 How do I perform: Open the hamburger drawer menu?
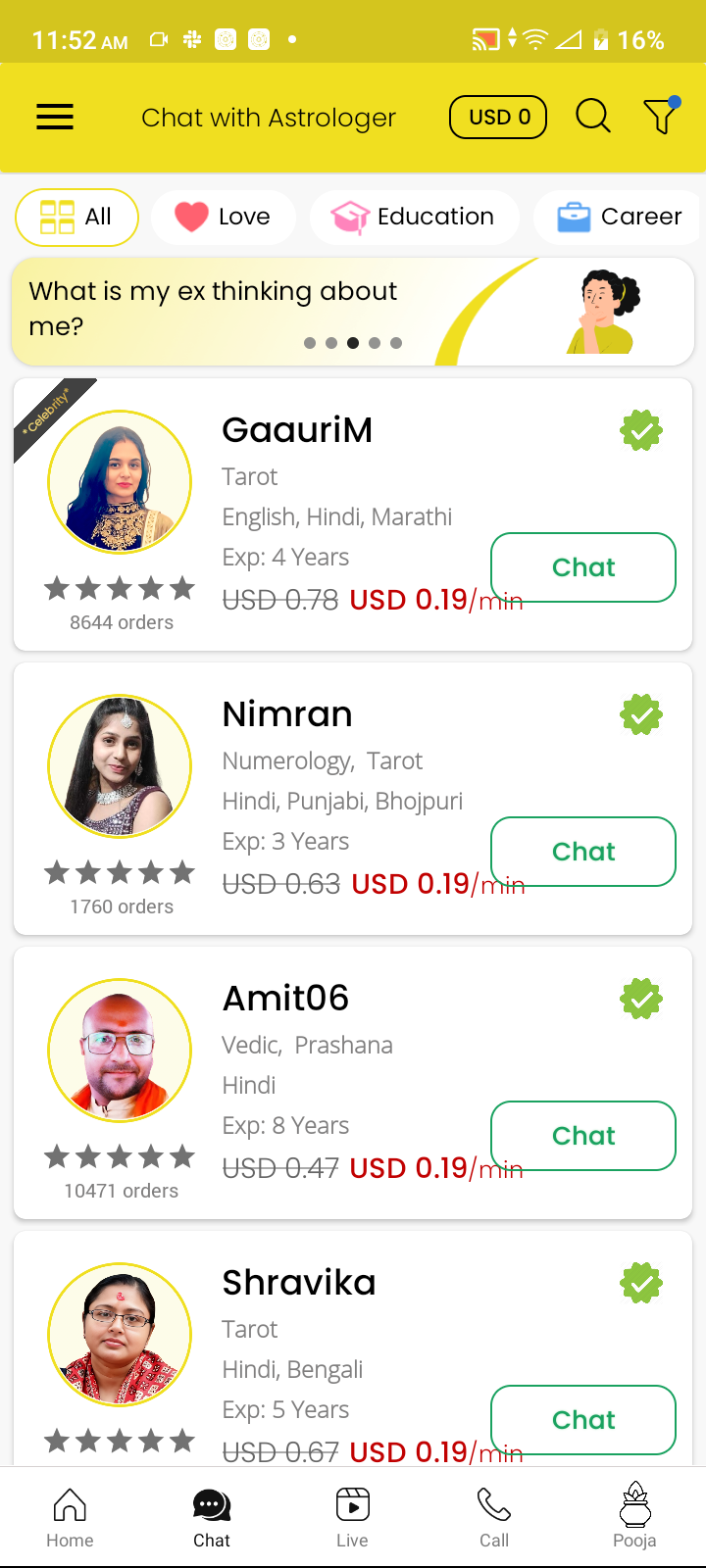pos(55,118)
